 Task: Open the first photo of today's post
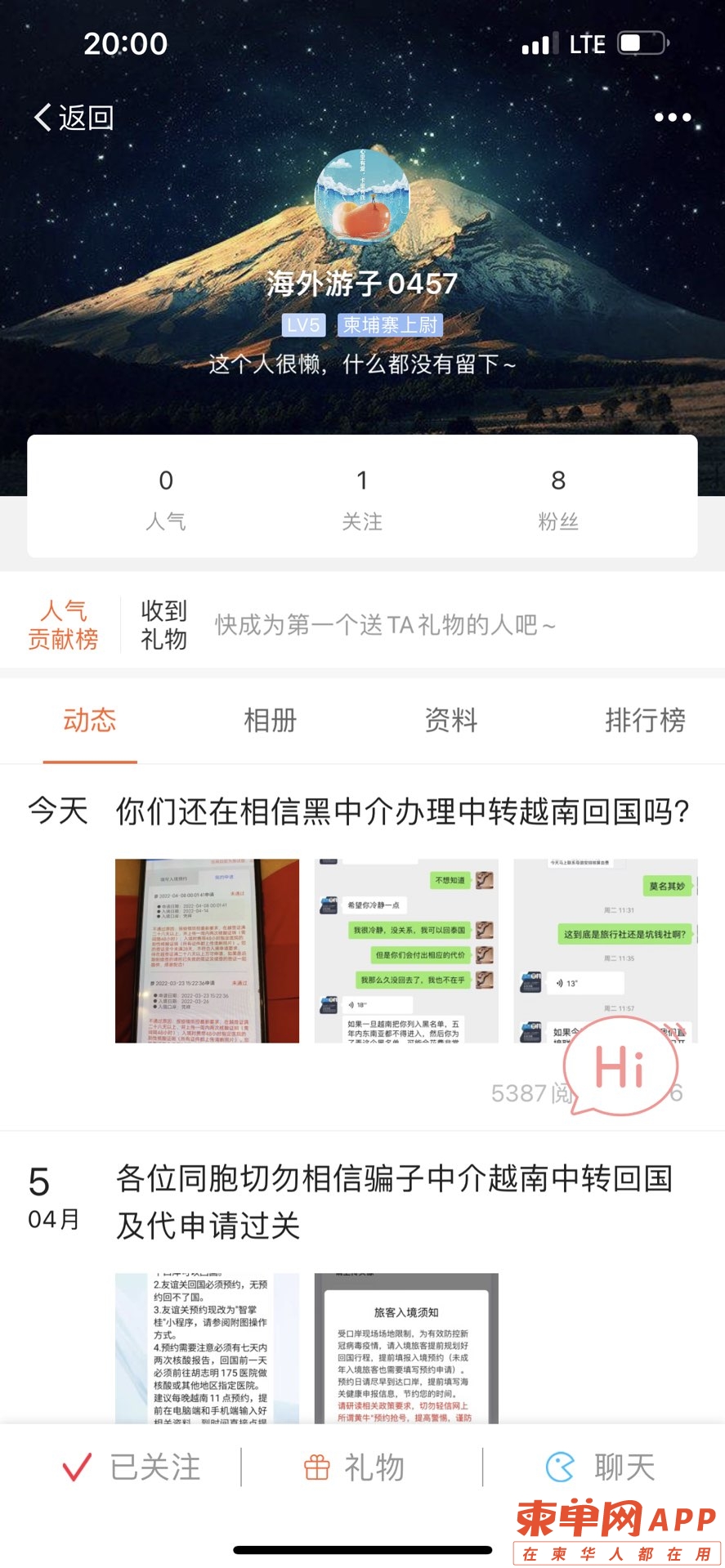[x=207, y=950]
